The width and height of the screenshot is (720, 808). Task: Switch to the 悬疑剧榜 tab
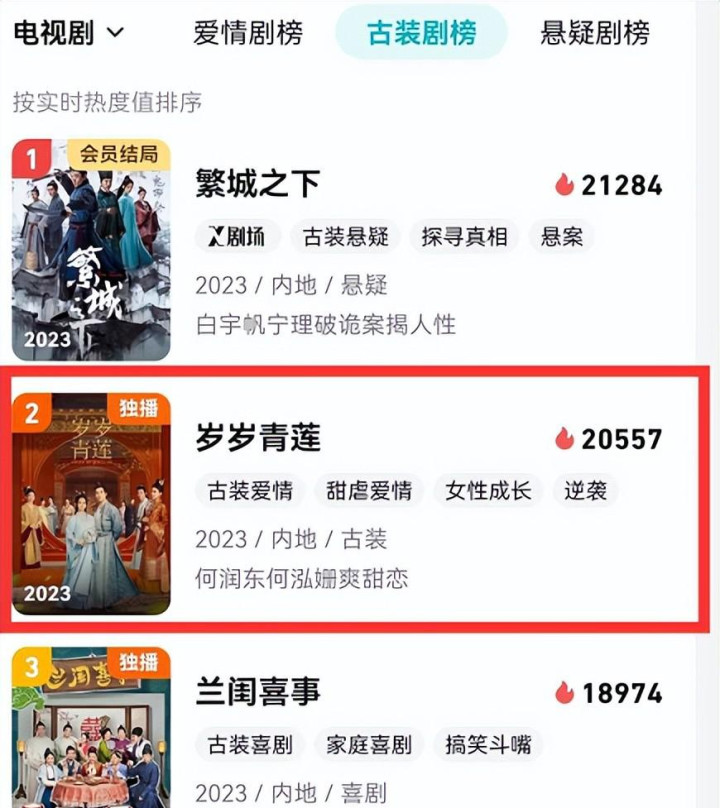595,33
